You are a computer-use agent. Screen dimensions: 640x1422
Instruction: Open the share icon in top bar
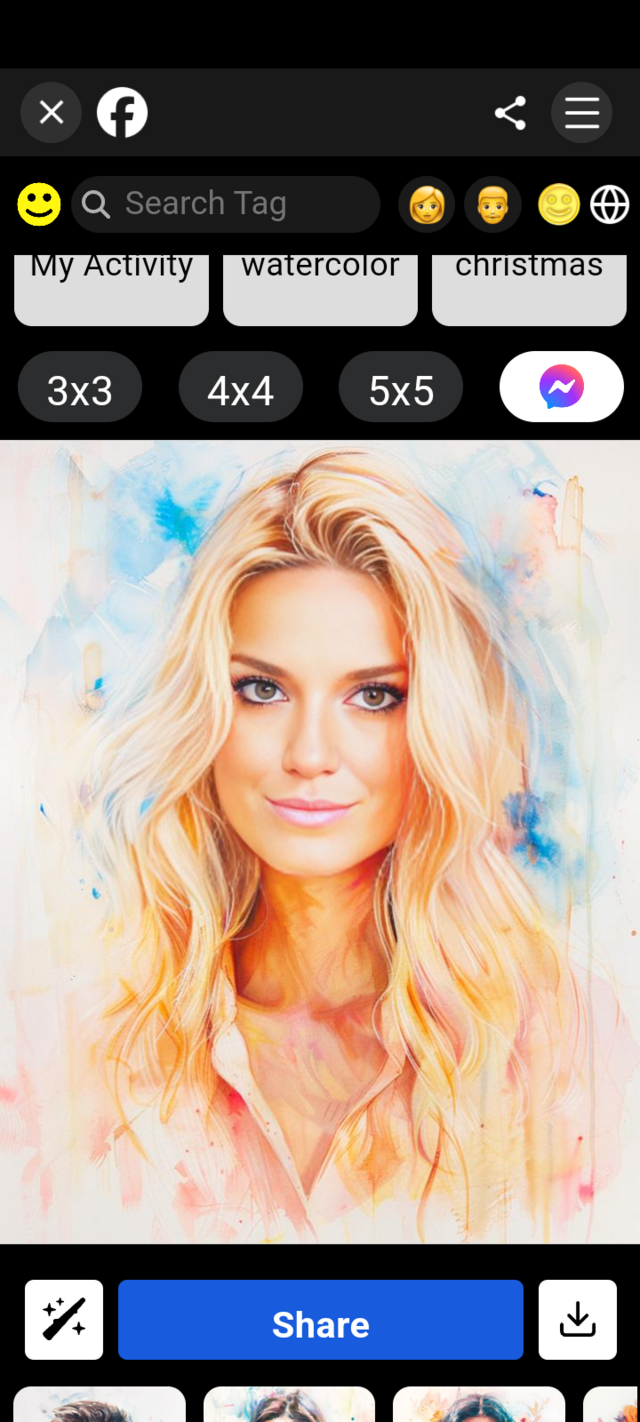[x=510, y=113]
